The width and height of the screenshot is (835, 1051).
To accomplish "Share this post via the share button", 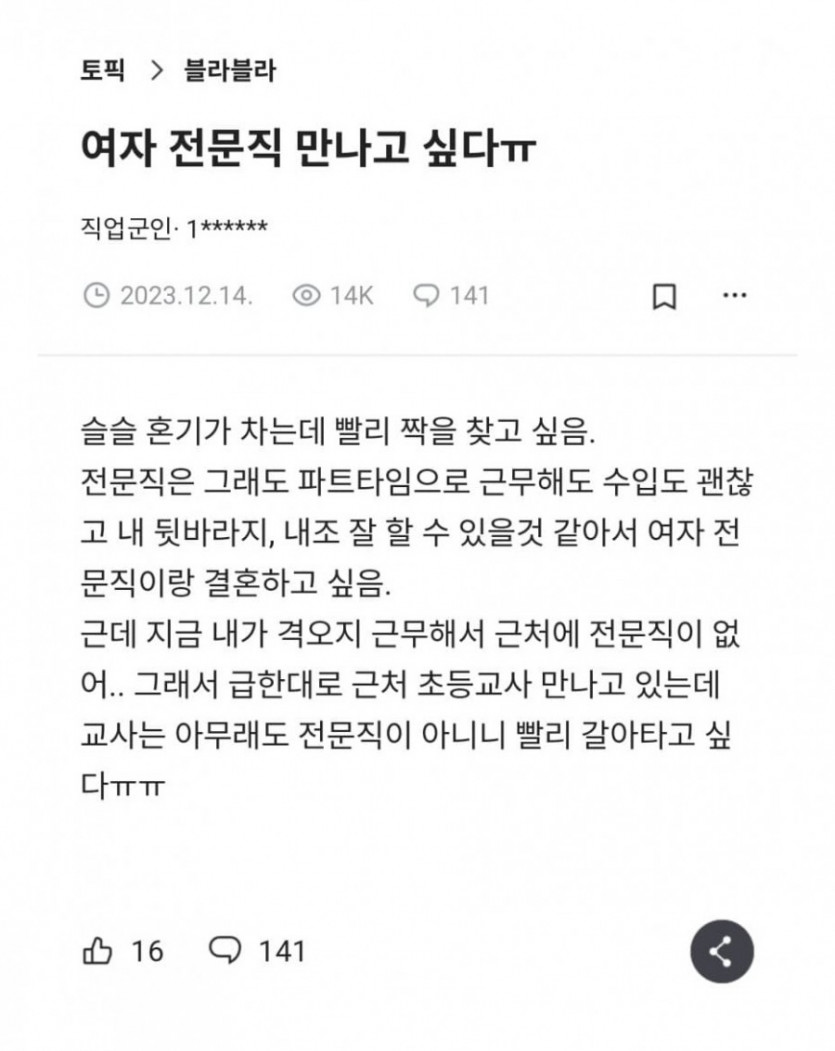I will point(721,951).
